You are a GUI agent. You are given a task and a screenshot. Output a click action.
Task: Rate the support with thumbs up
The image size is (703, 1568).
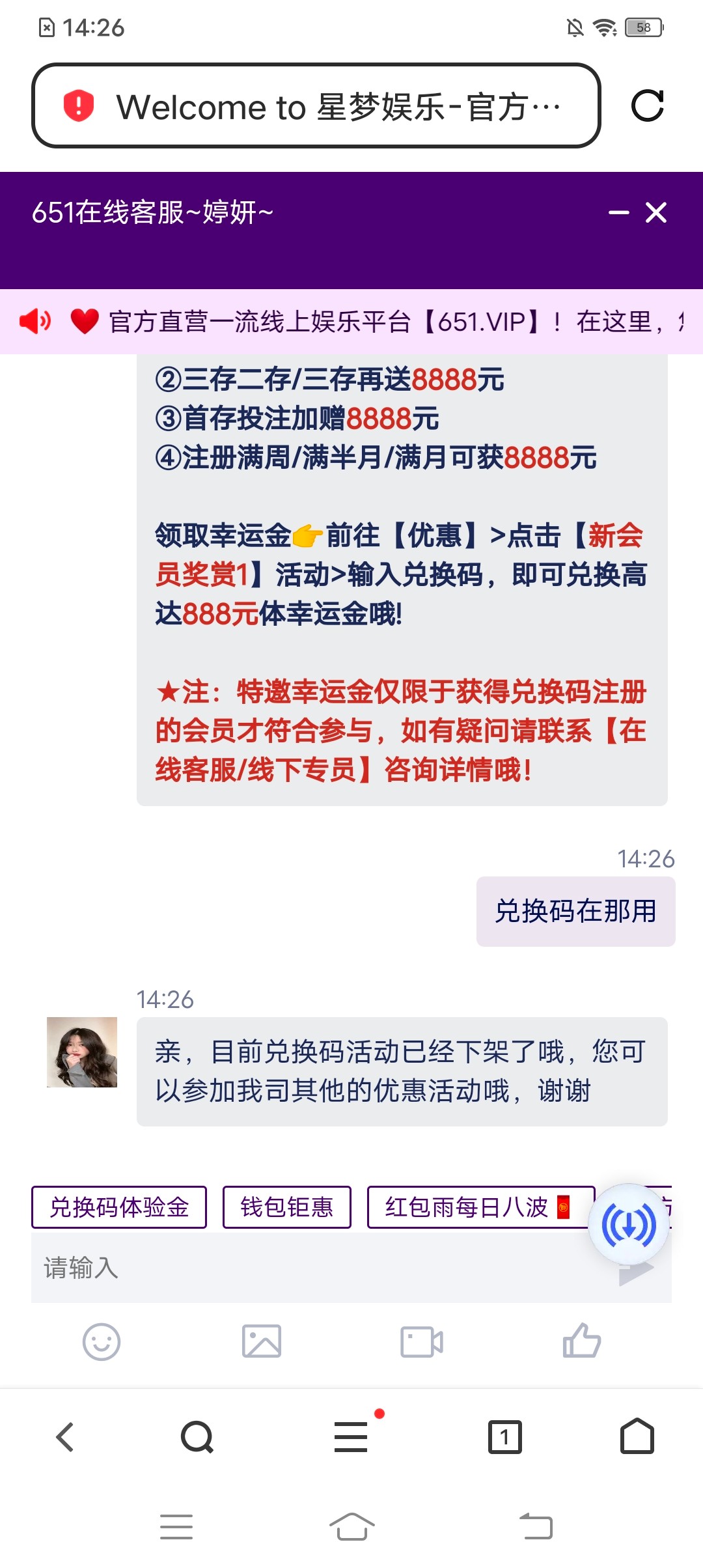(581, 1341)
